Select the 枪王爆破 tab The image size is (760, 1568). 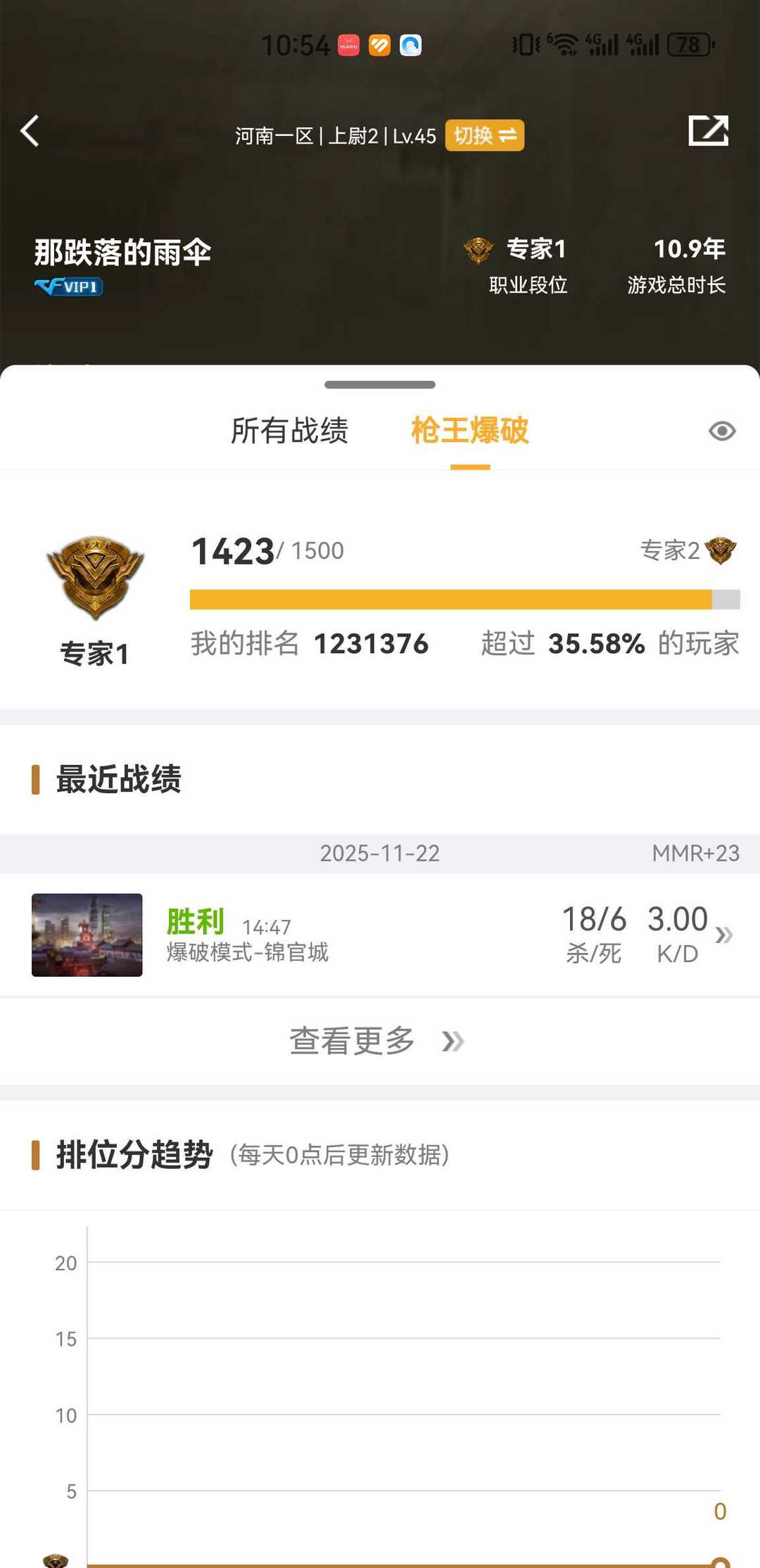click(x=469, y=431)
